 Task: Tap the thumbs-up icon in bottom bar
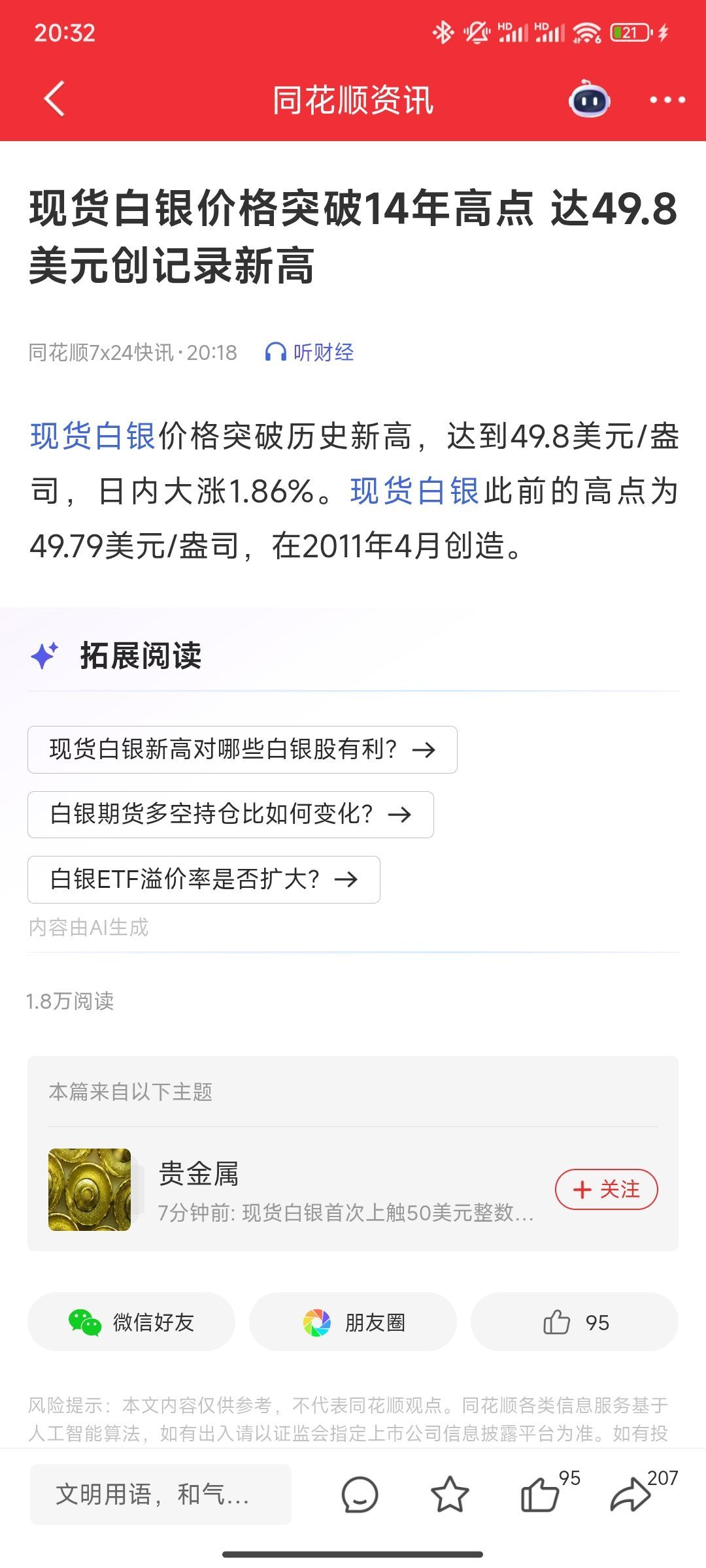click(540, 1495)
